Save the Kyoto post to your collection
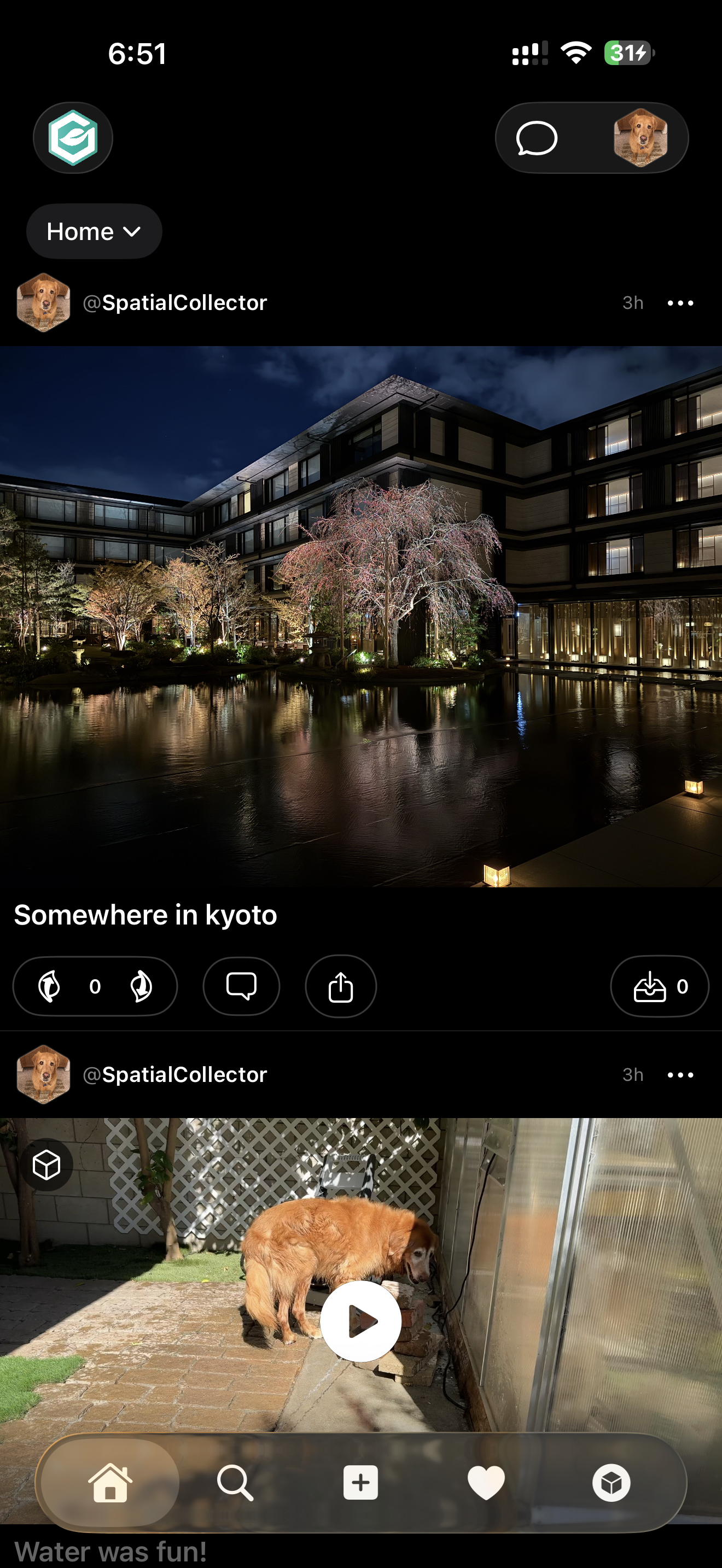Image resolution: width=722 pixels, height=1568 pixels. click(650, 986)
